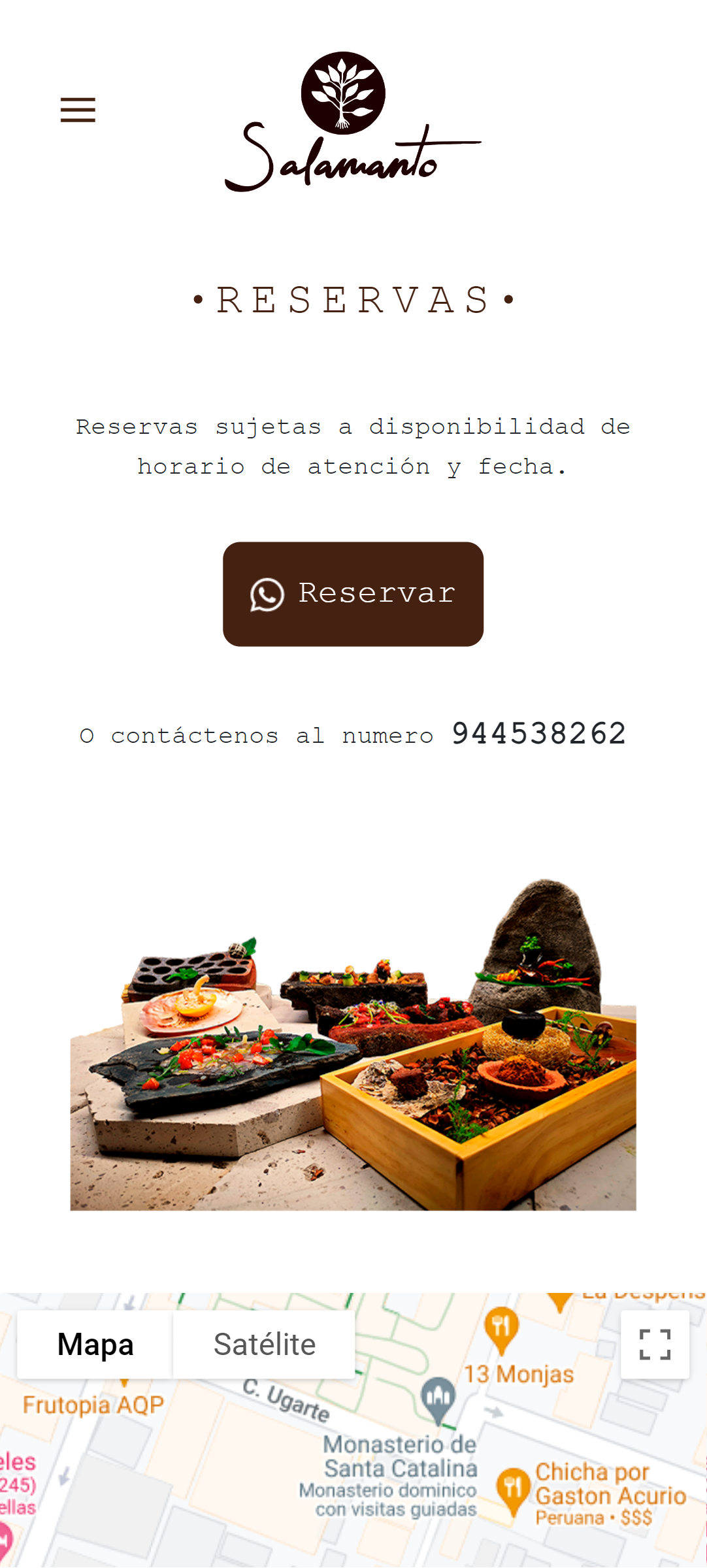Switch the map to Satélite view
The image size is (707, 1568).
click(265, 1345)
